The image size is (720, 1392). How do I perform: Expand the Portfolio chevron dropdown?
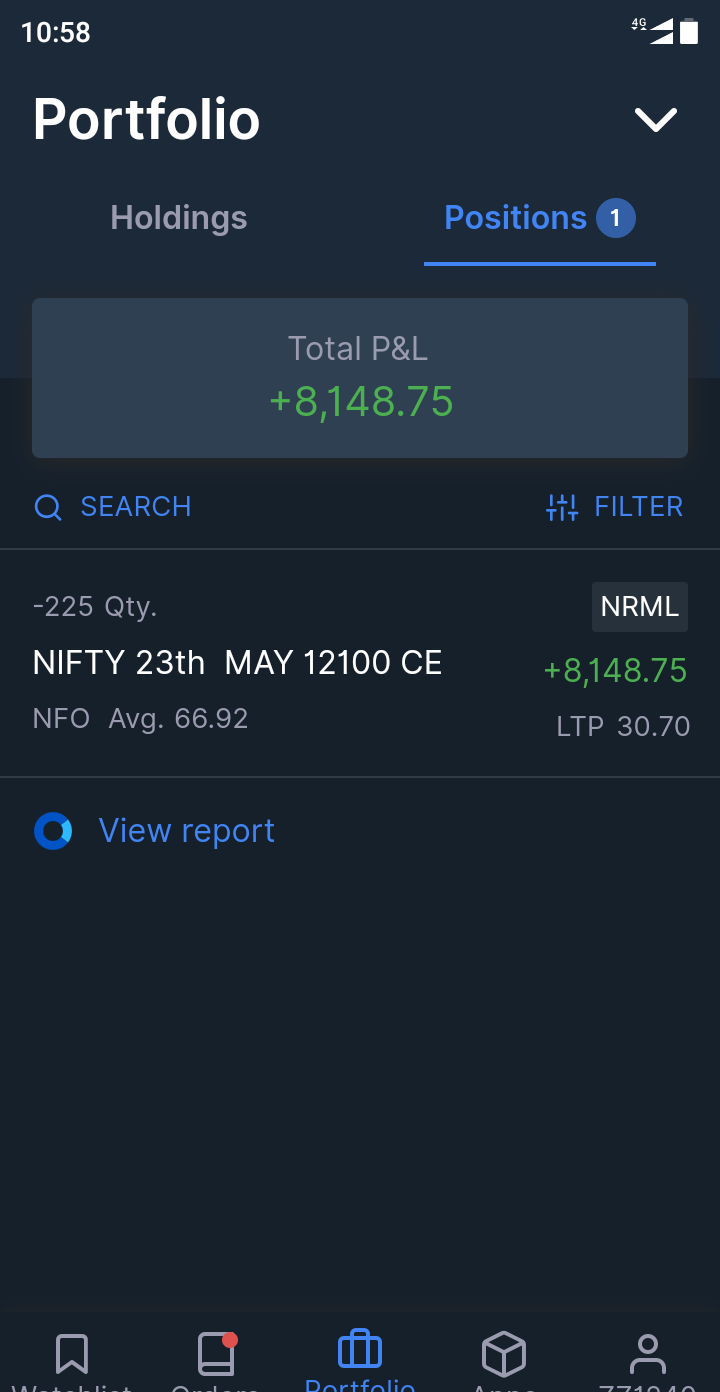click(x=656, y=120)
